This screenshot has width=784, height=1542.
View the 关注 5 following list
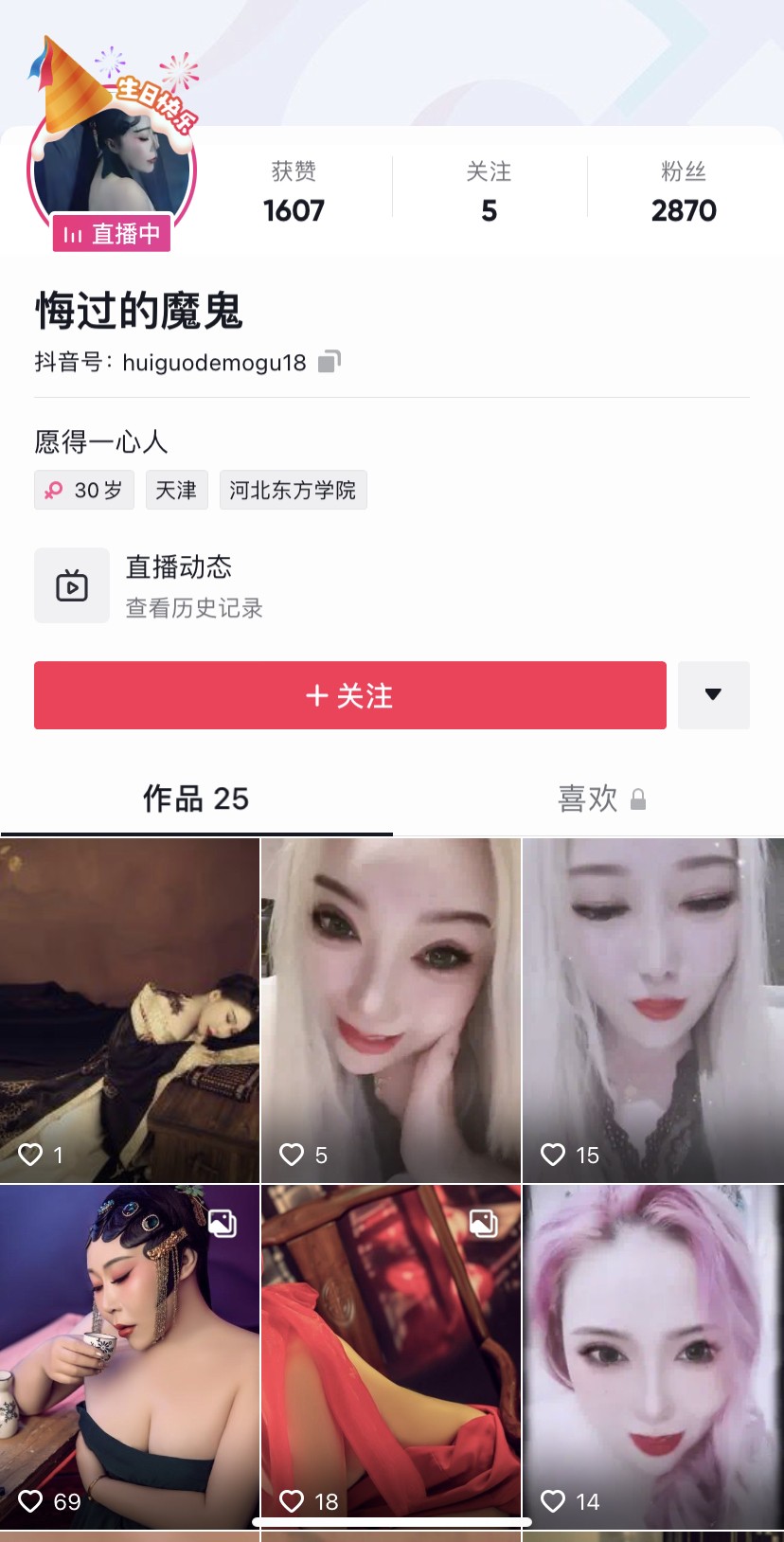(489, 192)
